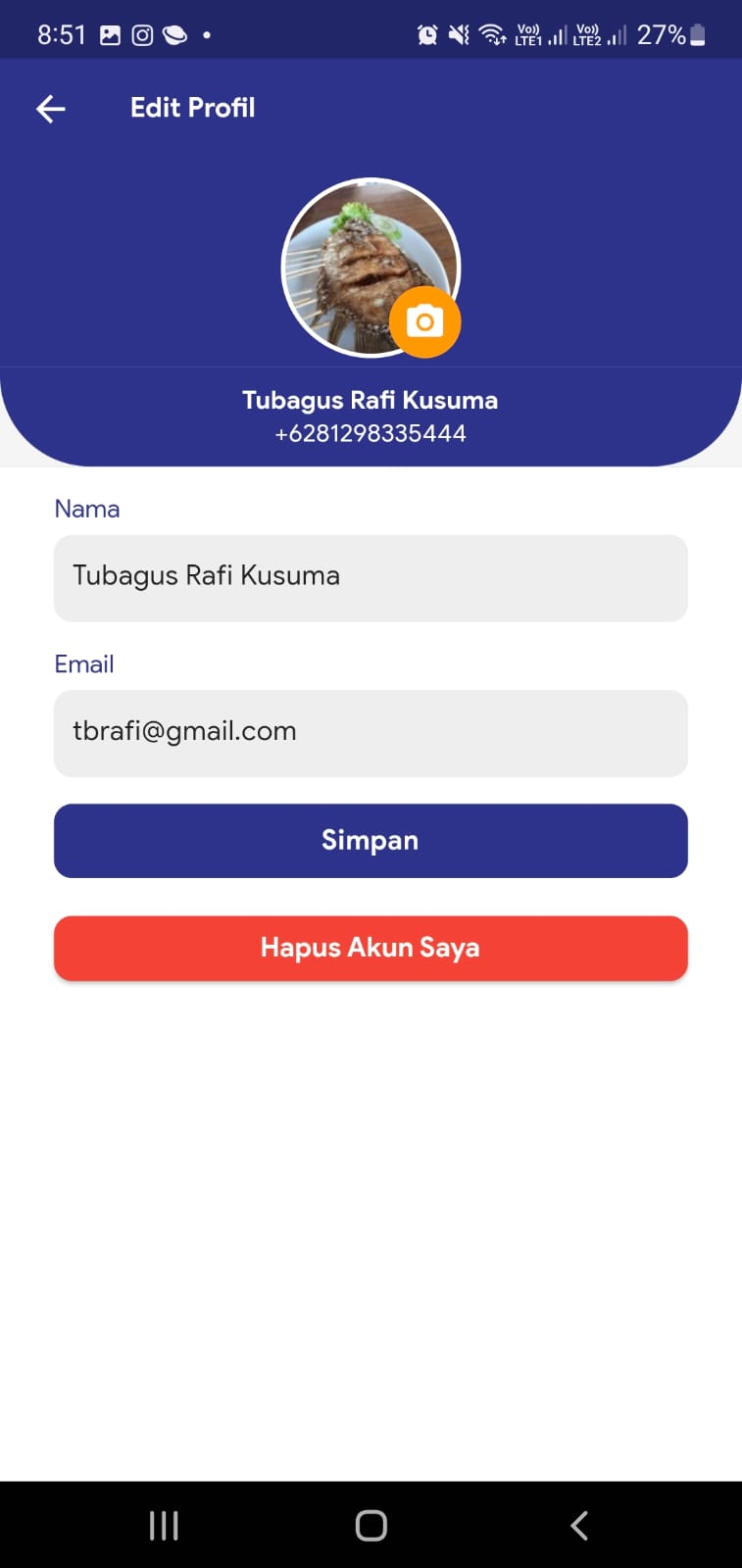Image resolution: width=742 pixels, height=1568 pixels.
Task: Open recent apps from the navigation bar
Action: tap(164, 1525)
